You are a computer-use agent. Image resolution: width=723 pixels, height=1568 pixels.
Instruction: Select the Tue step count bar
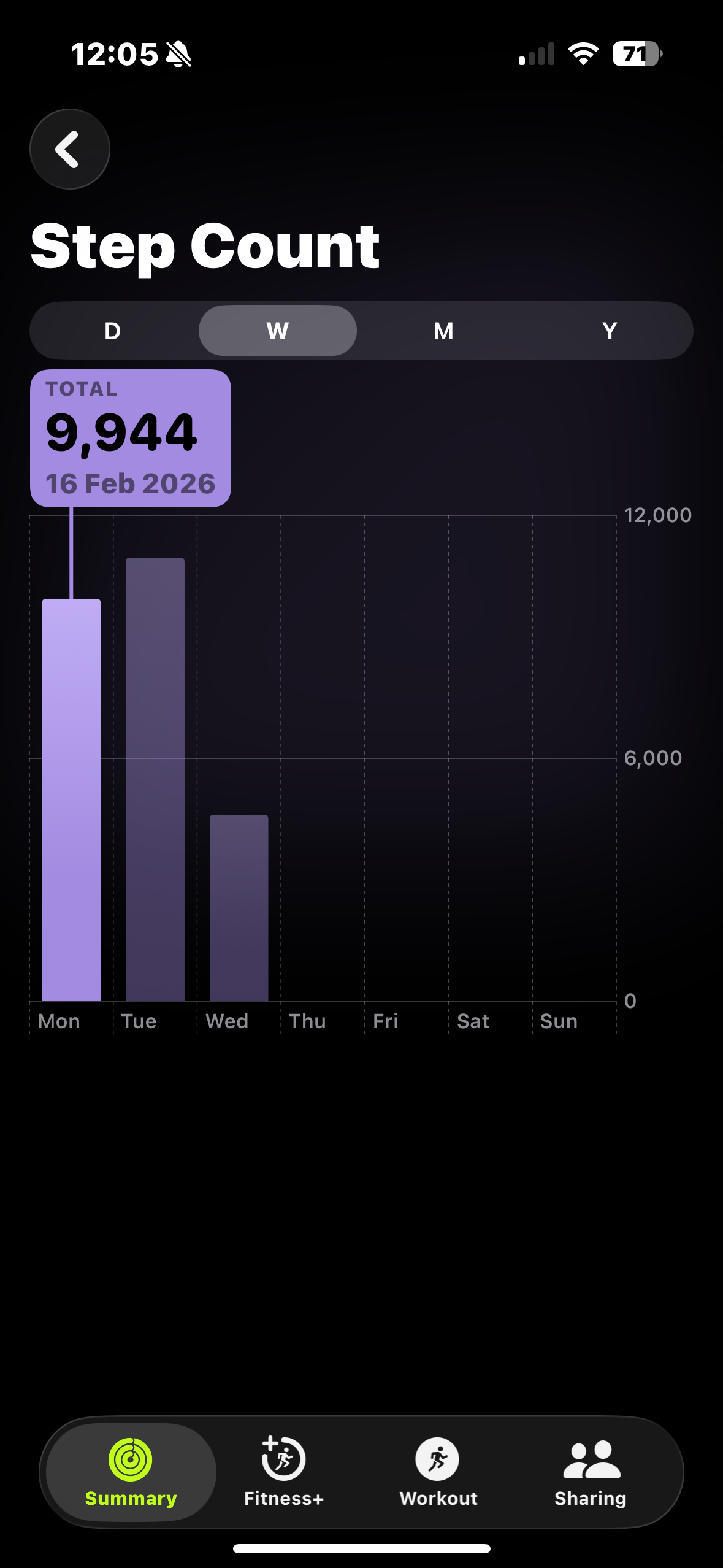click(x=155, y=779)
